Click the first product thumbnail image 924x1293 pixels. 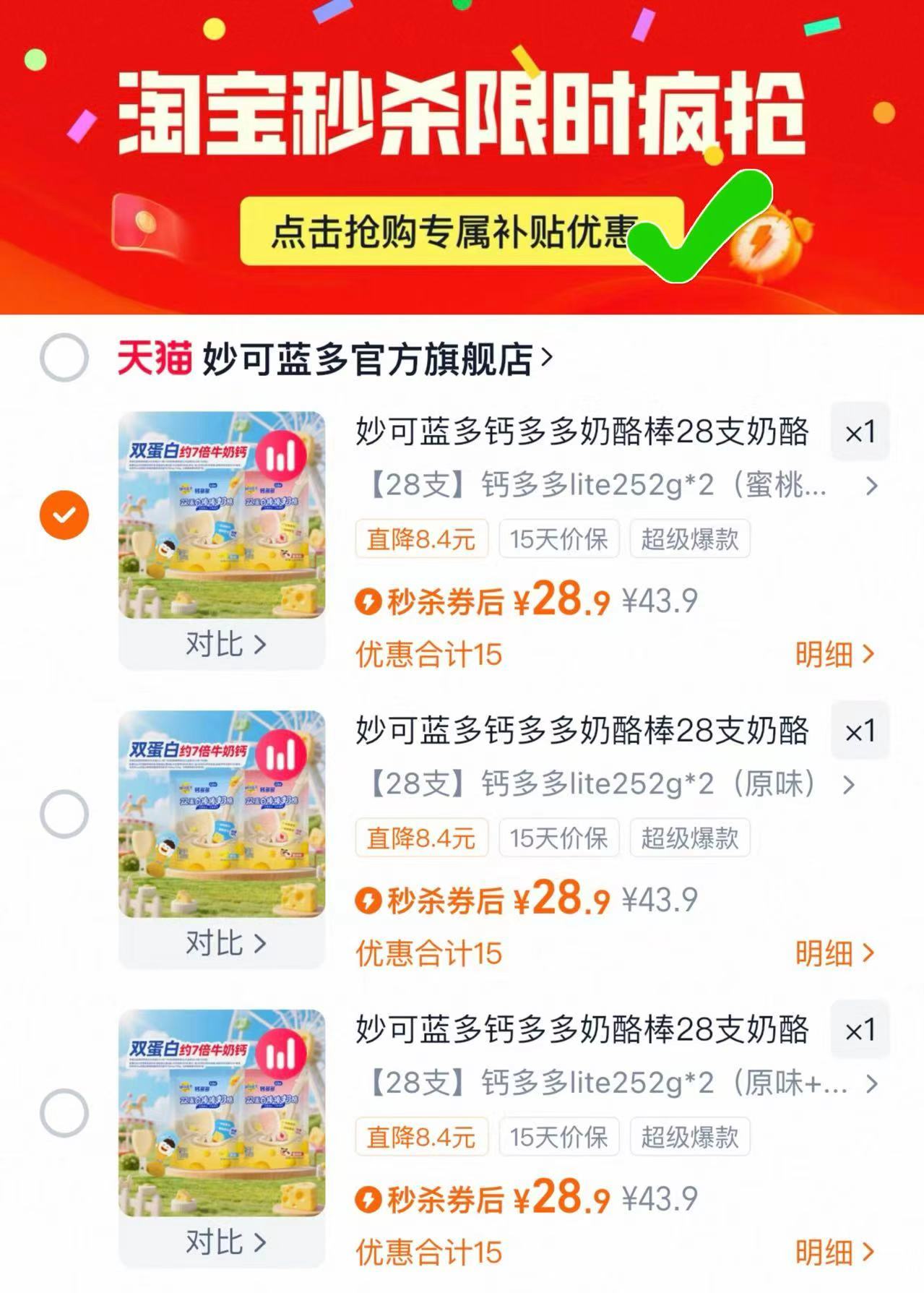click(x=220, y=513)
